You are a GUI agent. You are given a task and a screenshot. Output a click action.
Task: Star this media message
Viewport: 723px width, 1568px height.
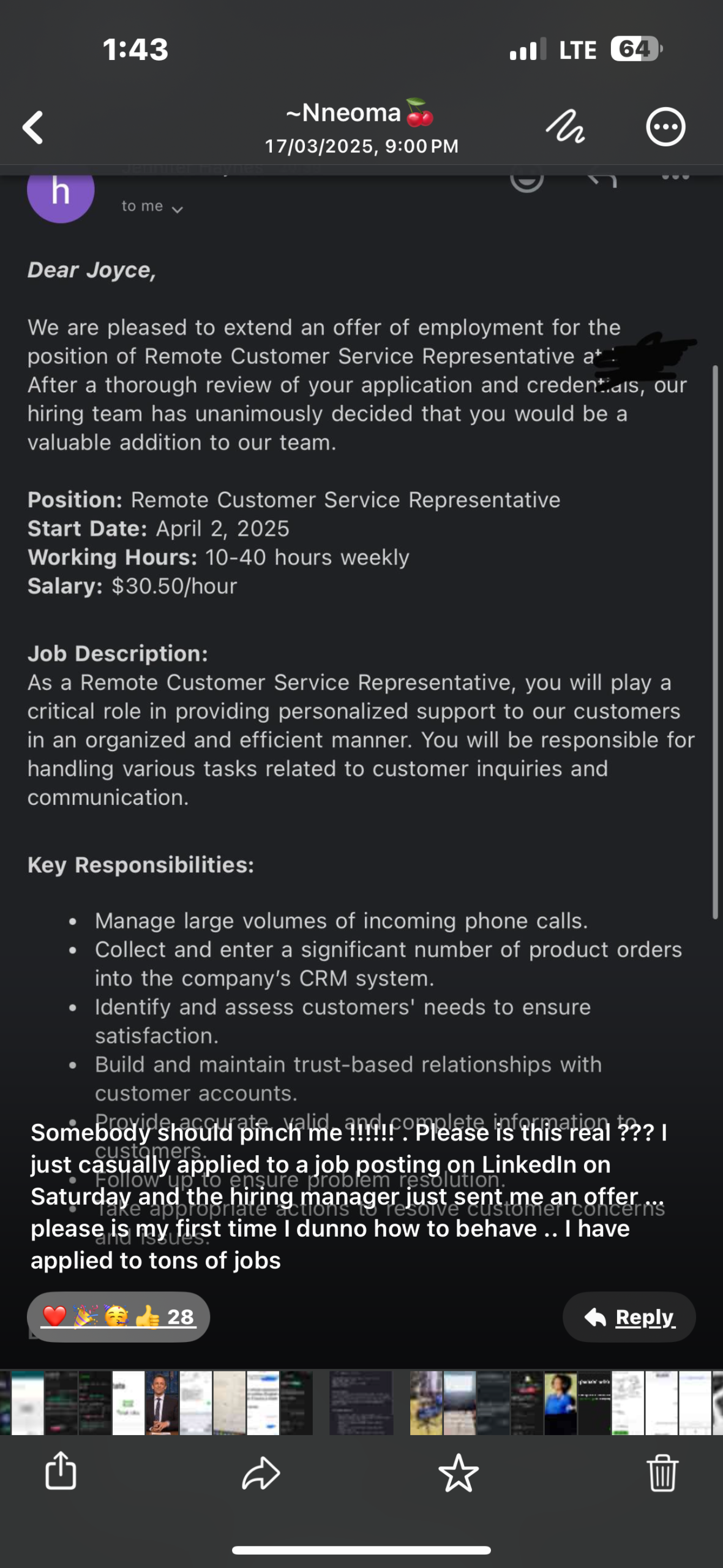click(x=458, y=1472)
